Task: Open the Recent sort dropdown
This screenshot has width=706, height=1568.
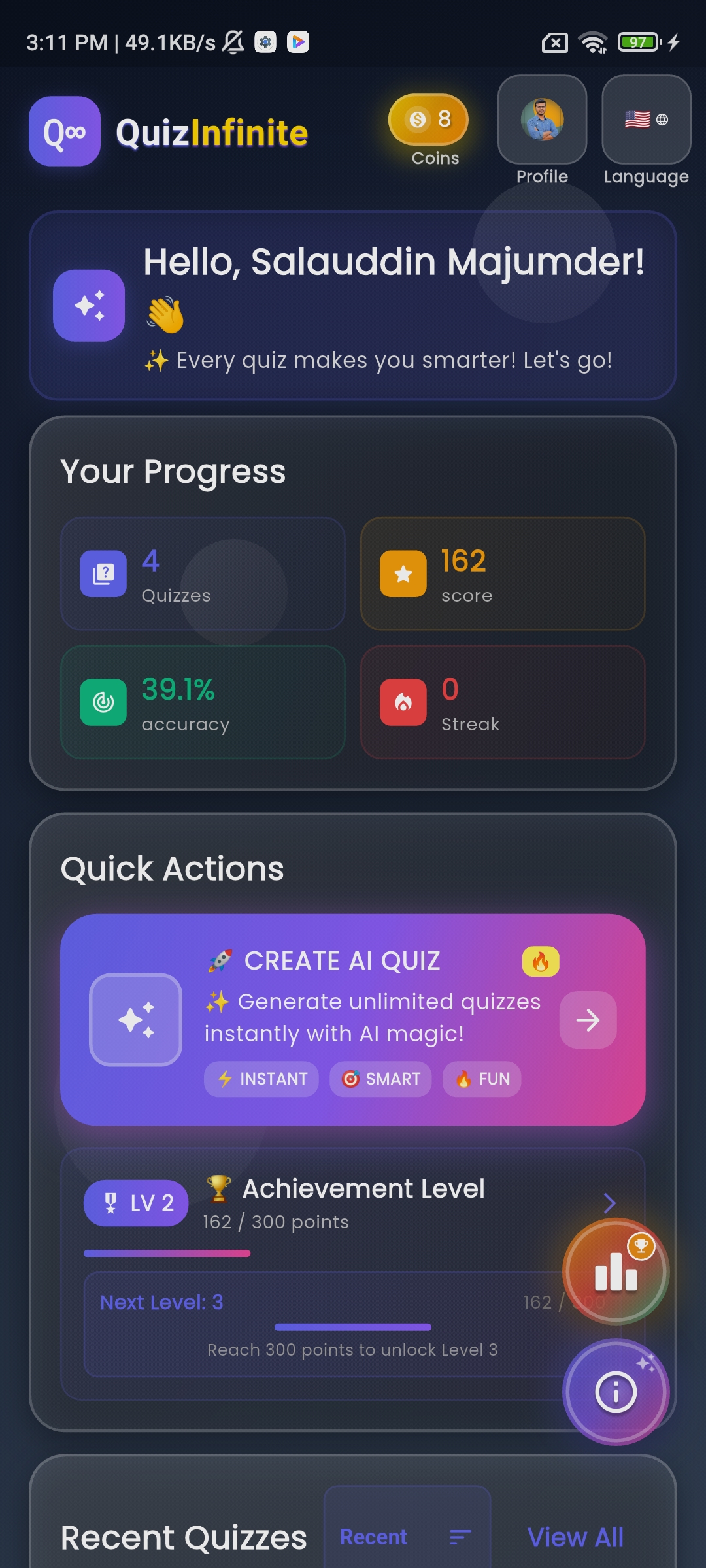Action: pyautogui.click(x=407, y=1537)
